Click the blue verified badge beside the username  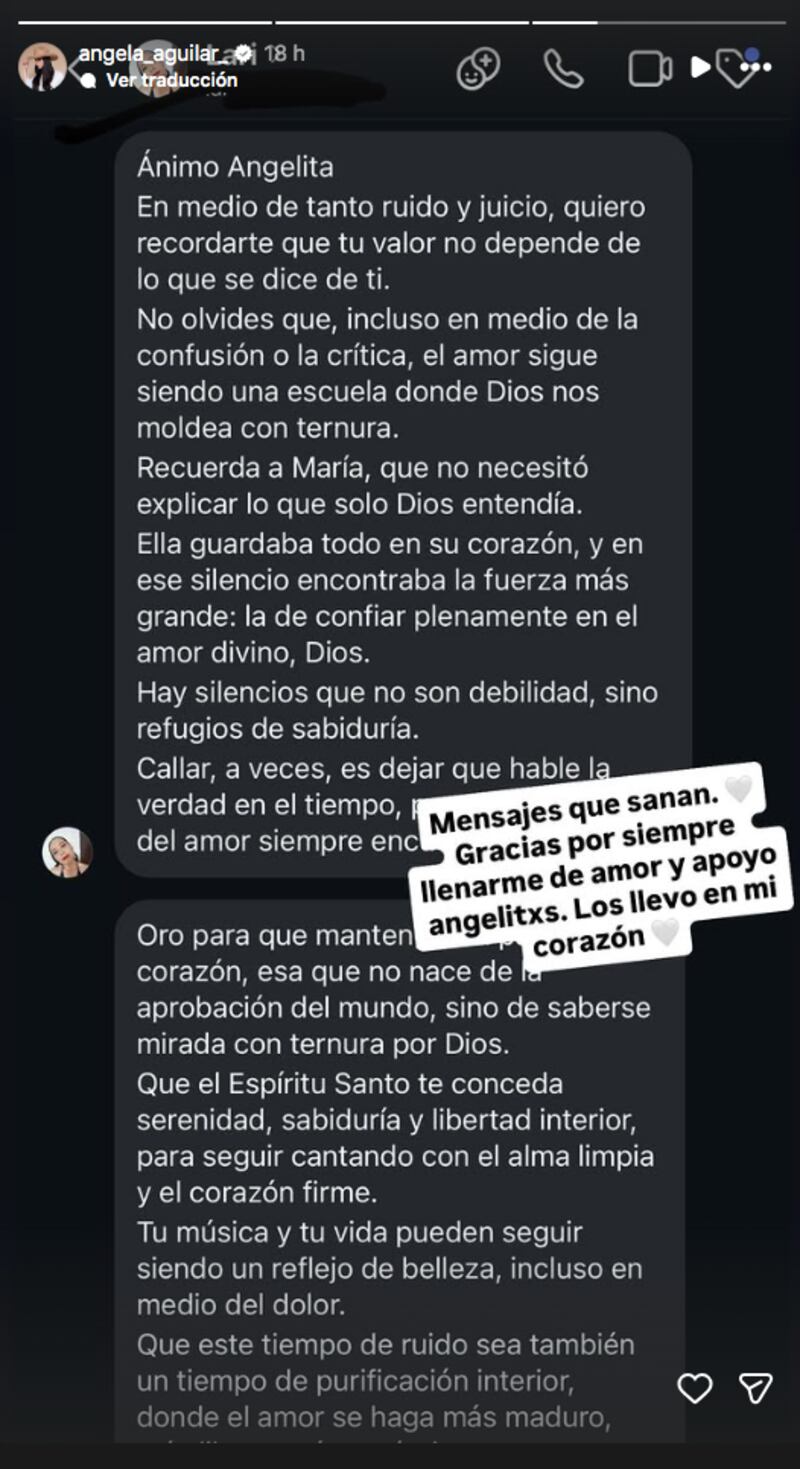(244, 53)
